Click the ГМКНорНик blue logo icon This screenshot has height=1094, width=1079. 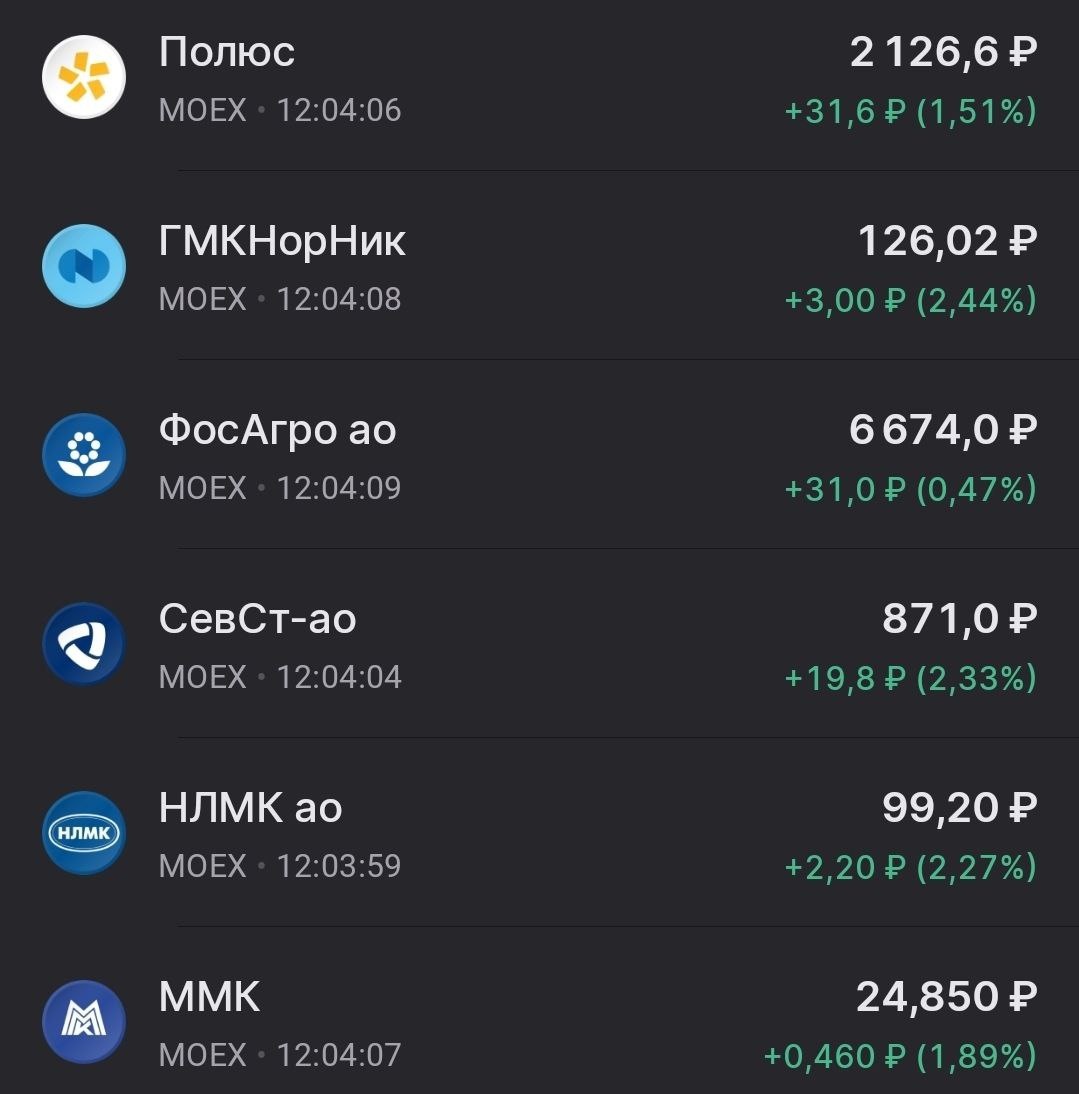coord(83,266)
